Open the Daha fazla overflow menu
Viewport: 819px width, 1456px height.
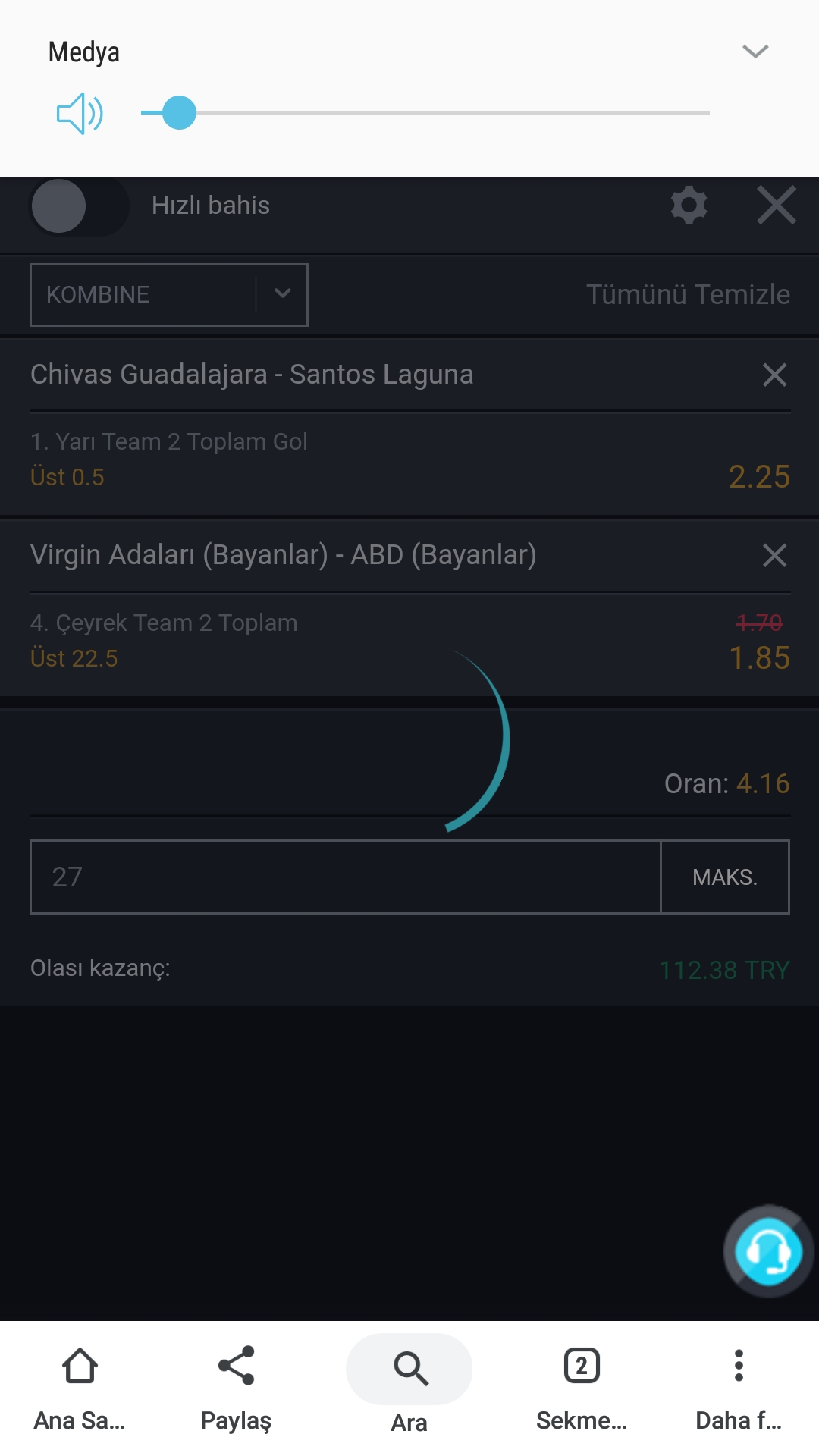739,1389
